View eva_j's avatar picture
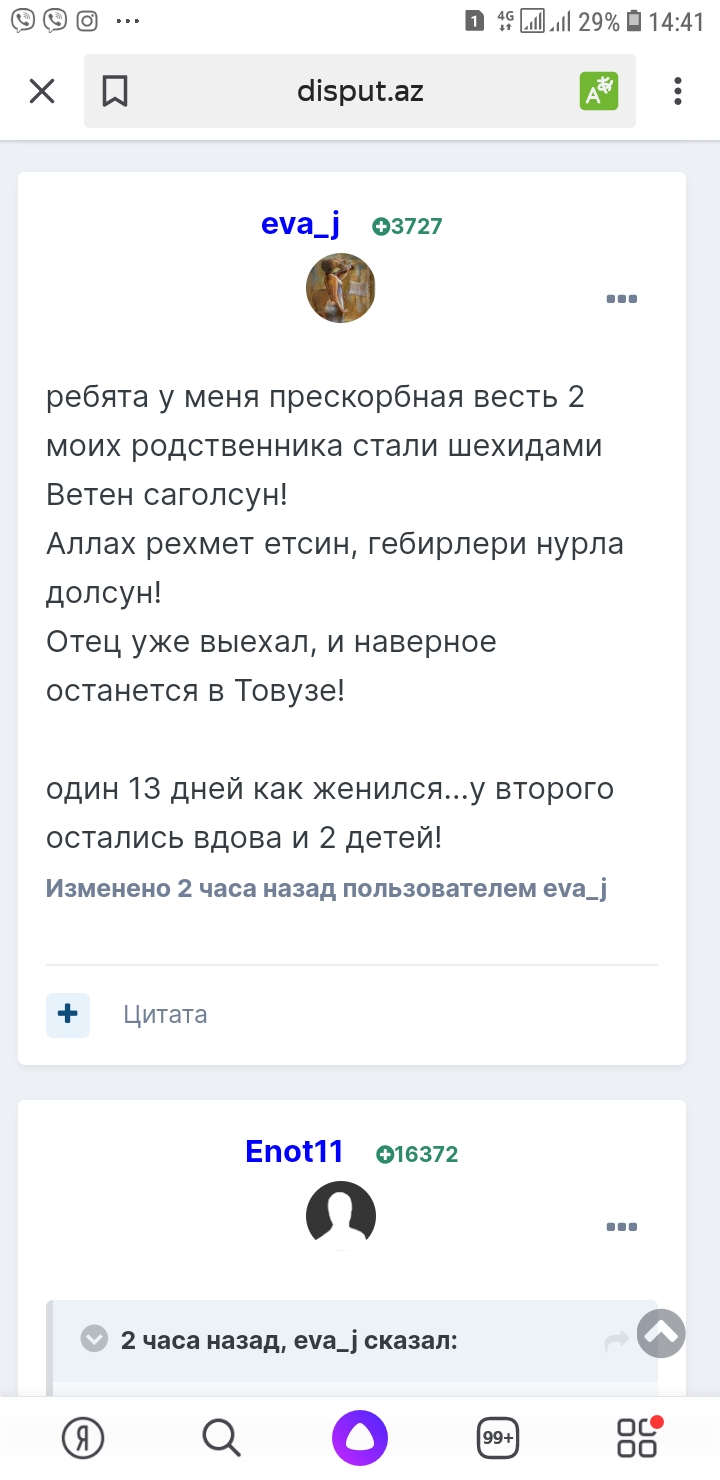 pos(340,288)
